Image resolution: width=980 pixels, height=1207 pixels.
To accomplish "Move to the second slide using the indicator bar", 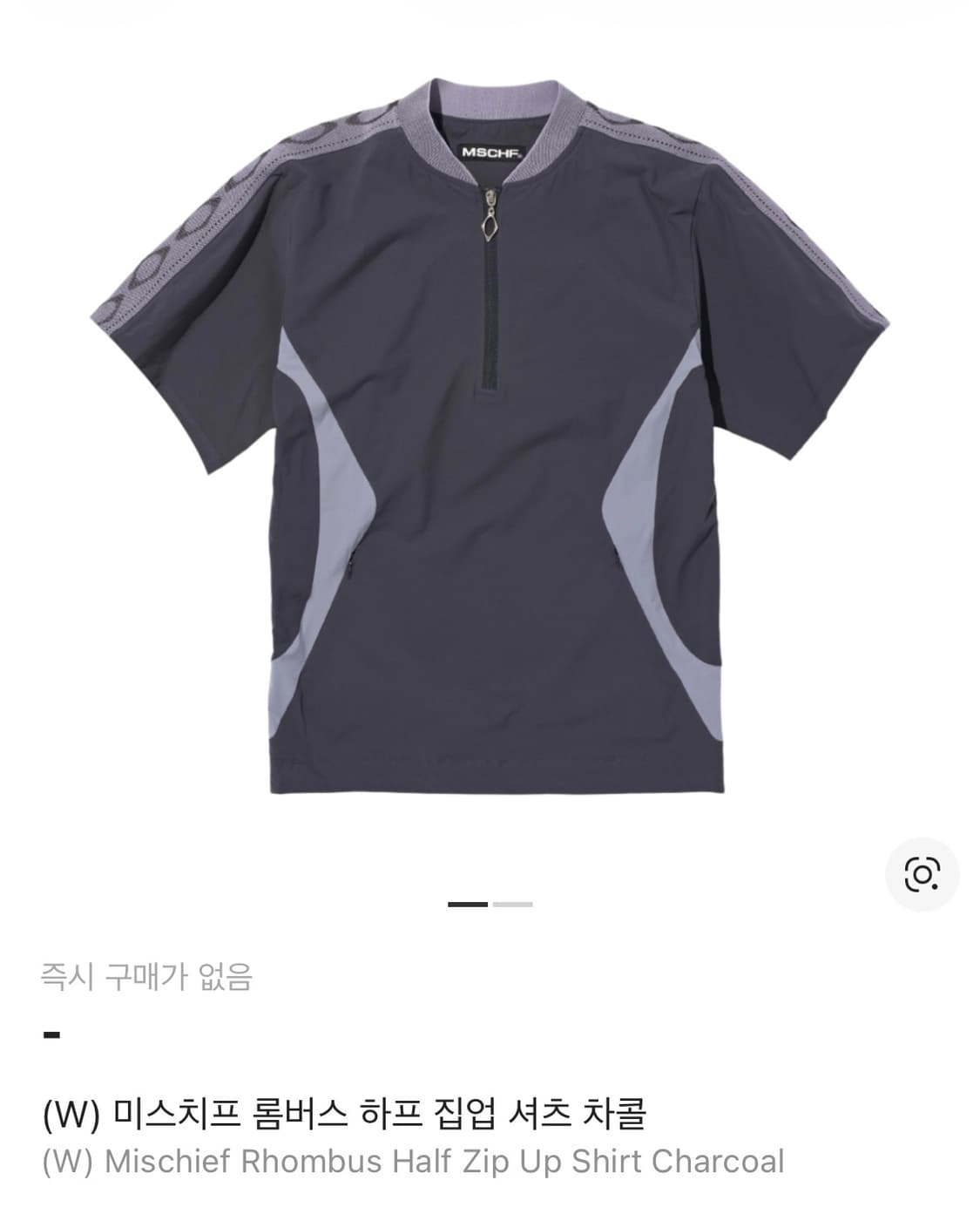I will 511,905.
